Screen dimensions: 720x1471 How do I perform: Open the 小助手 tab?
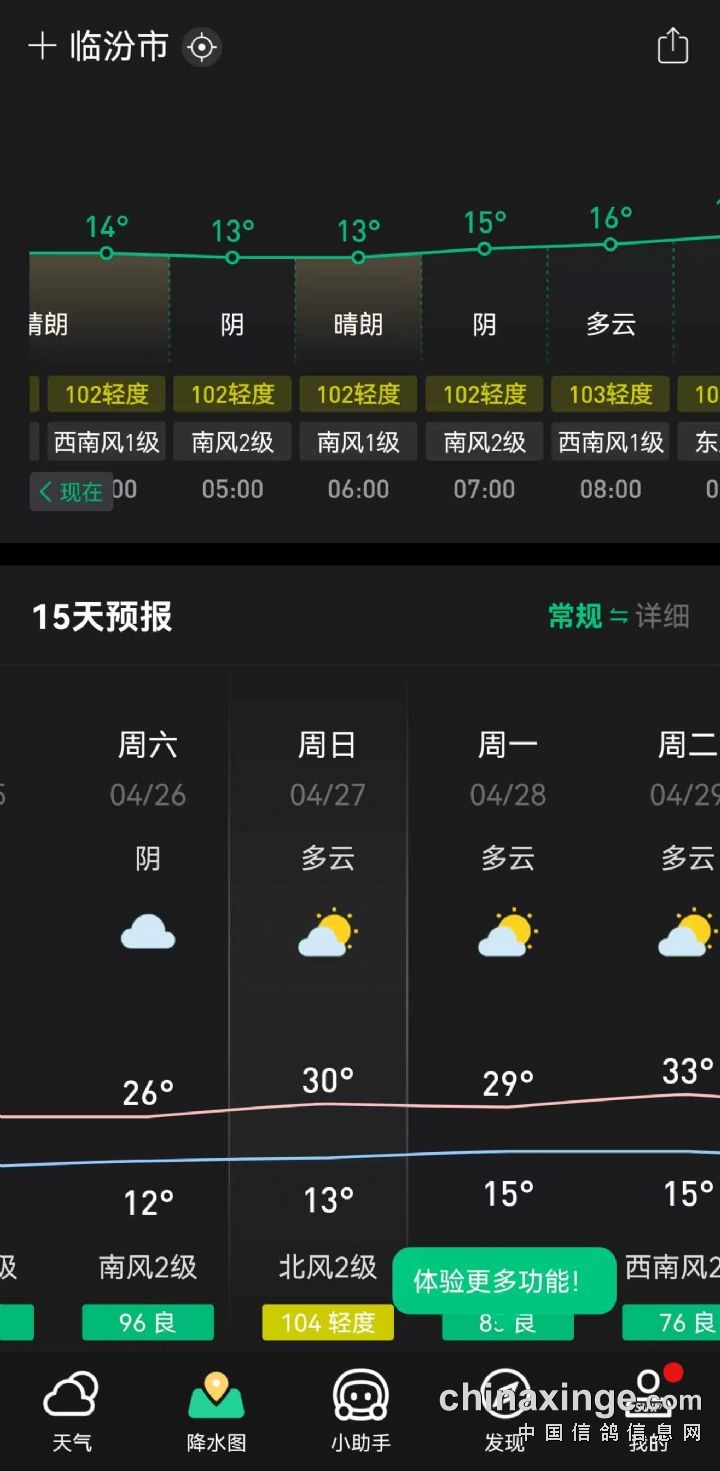tap(360, 1412)
